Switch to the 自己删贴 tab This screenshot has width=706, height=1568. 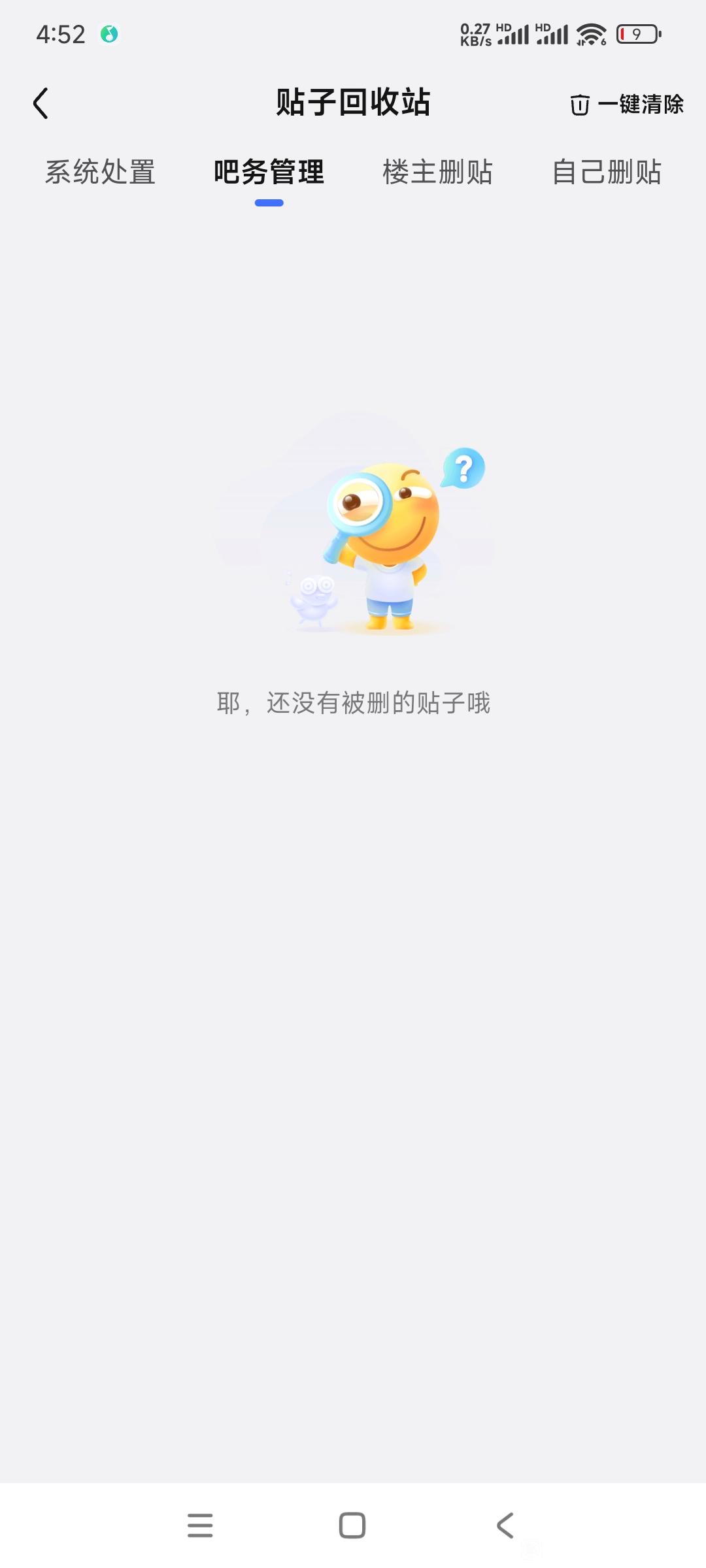click(607, 172)
